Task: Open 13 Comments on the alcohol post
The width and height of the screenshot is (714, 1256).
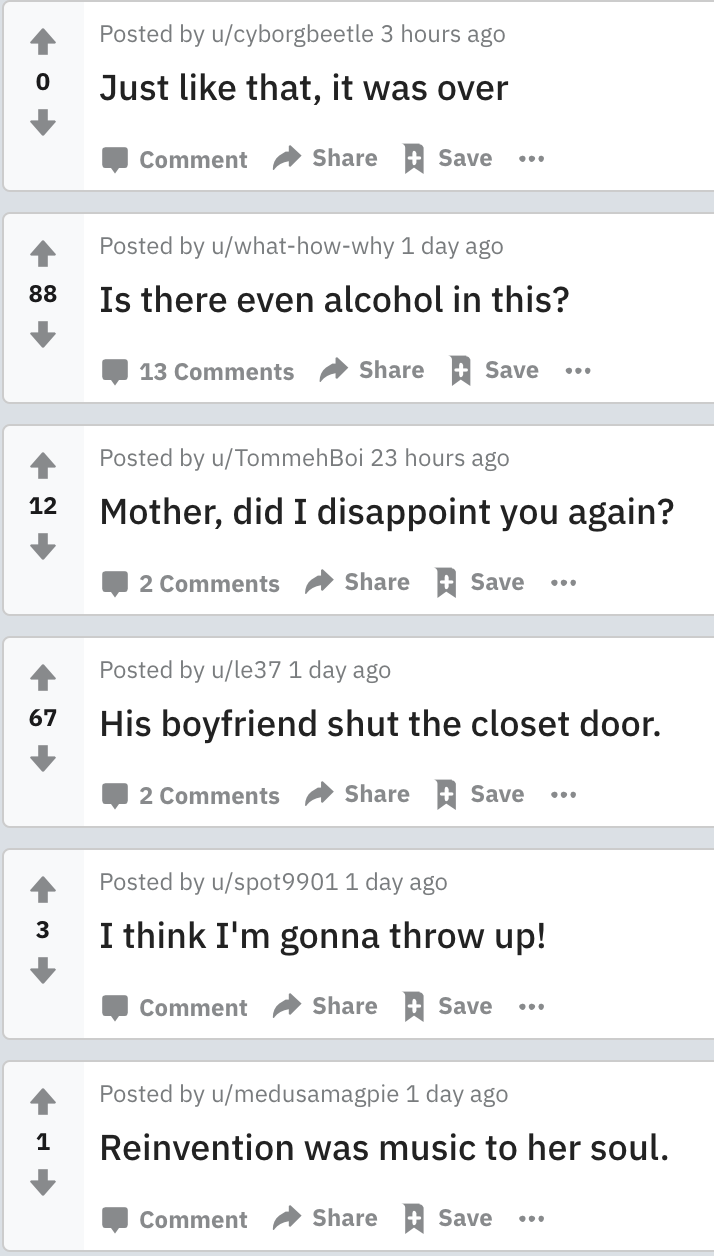Action: coord(198,371)
